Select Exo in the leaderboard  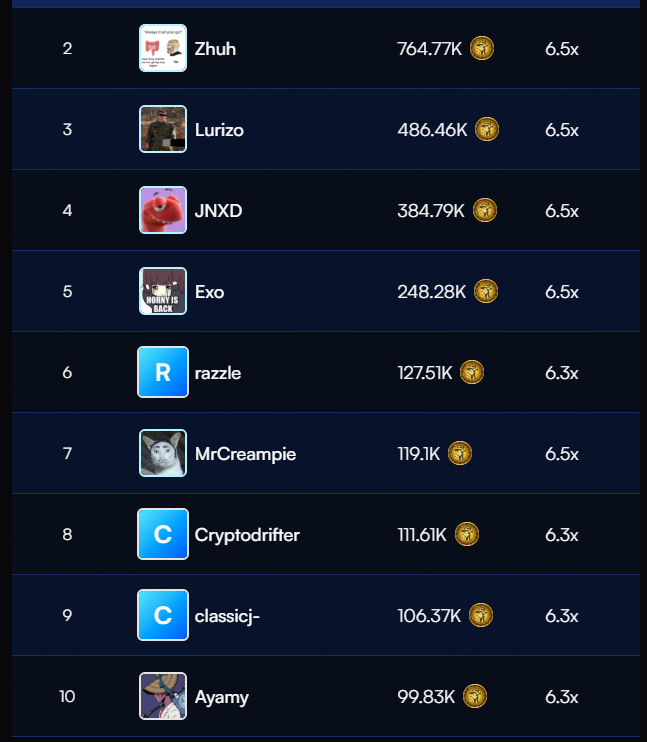[x=209, y=292]
